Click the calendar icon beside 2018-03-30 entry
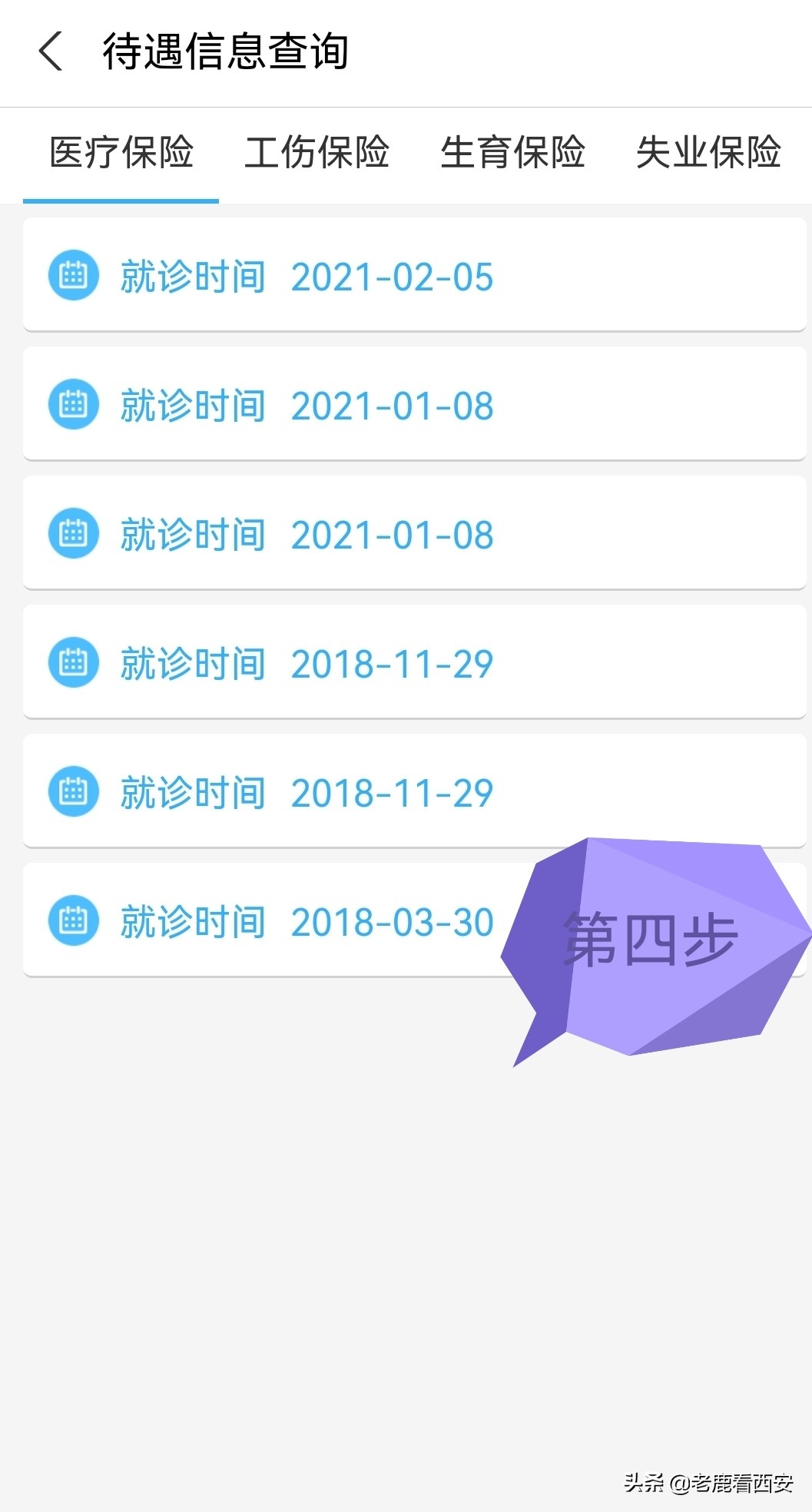The height and width of the screenshot is (1512, 812). (x=73, y=920)
